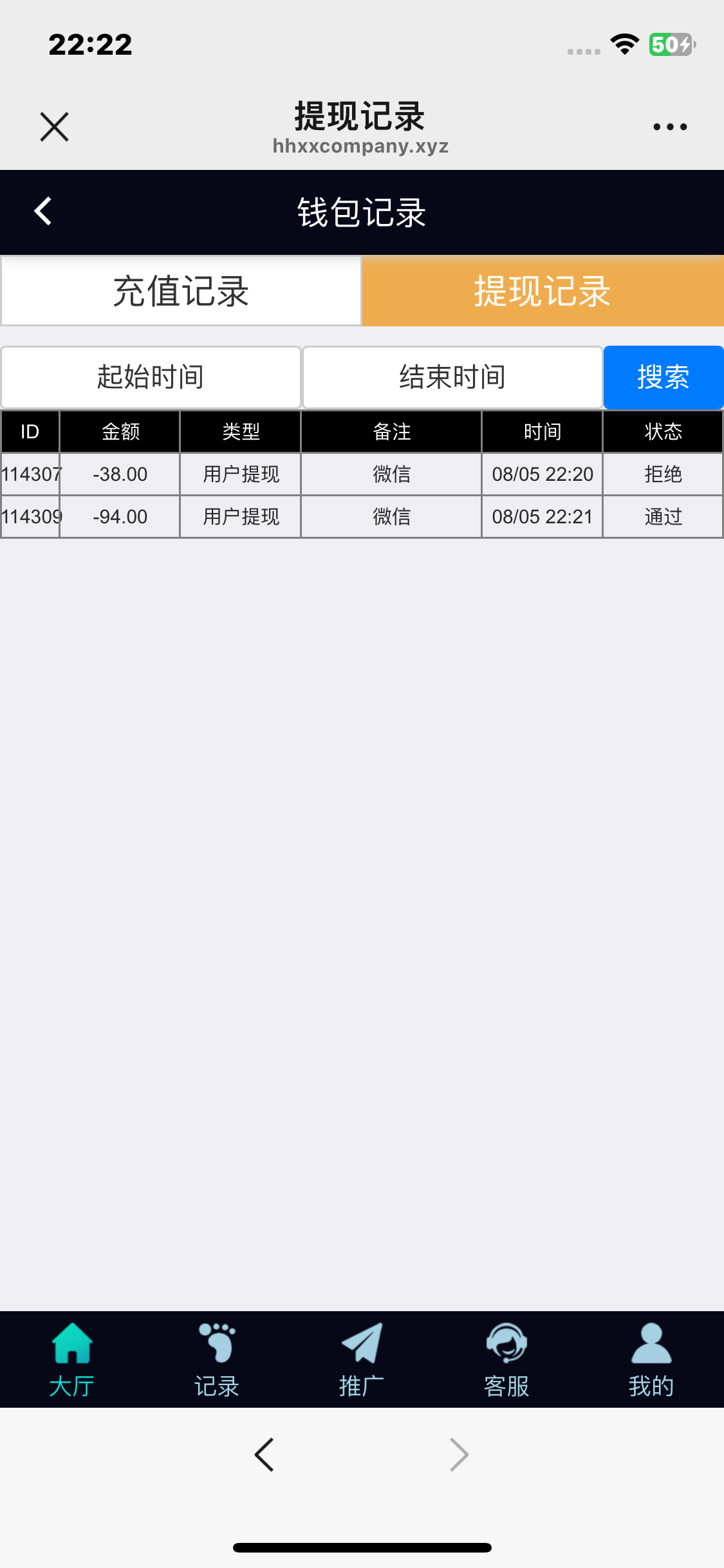Viewport: 724px width, 1568px height.
Task: Select the 提现记录 tab
Action: click(x=543, y=291)
